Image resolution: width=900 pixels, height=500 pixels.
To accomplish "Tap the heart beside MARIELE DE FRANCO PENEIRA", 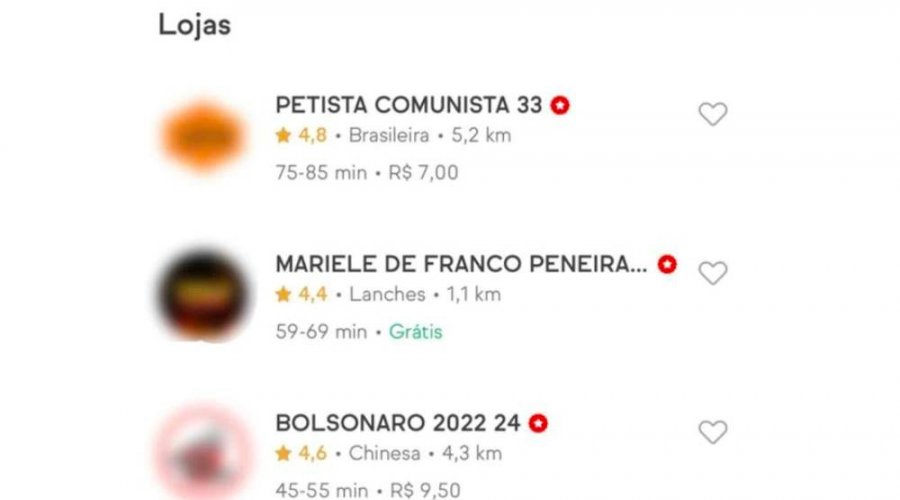I will pos(712,273).
